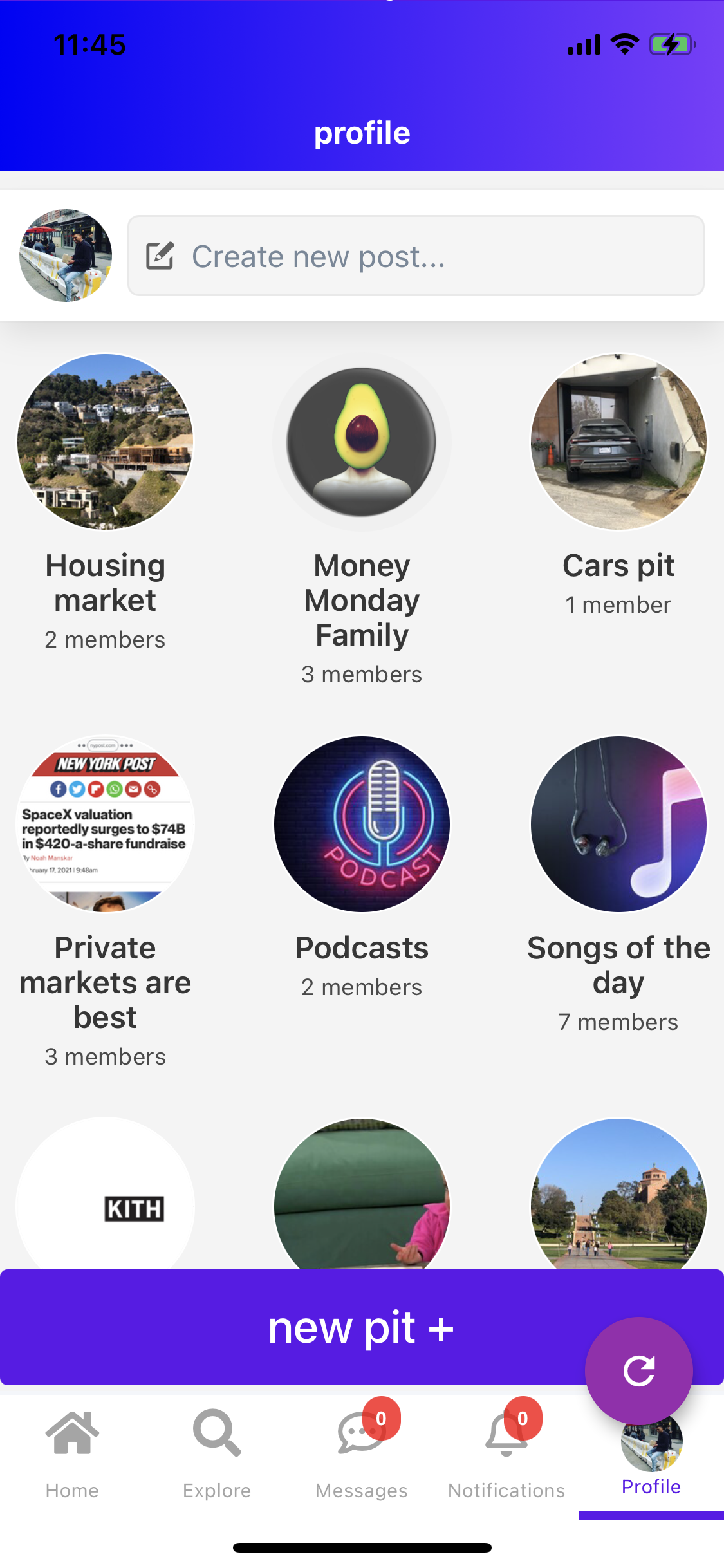
Task: Open the Cars pit group
Action: click(x=618, y=442)
